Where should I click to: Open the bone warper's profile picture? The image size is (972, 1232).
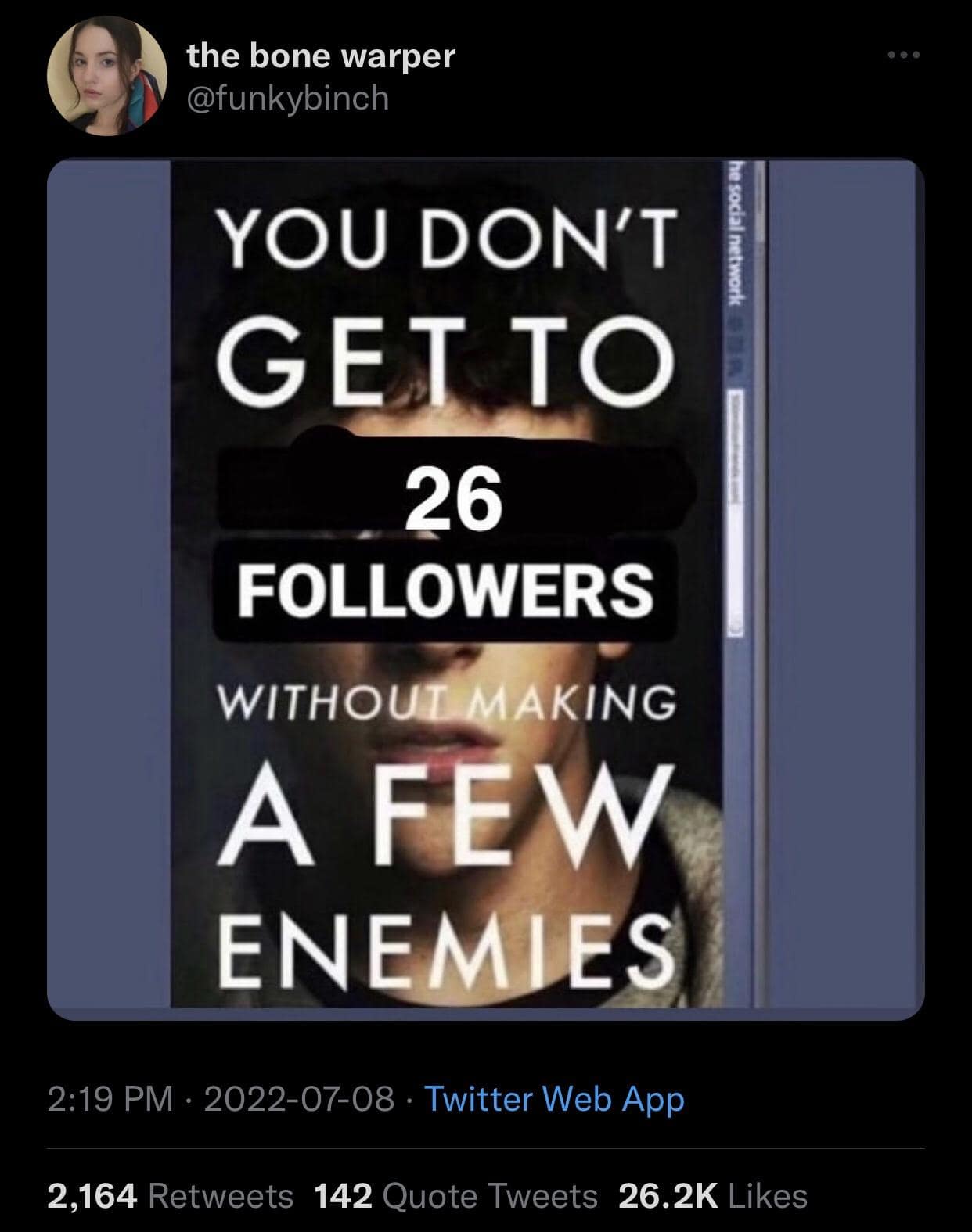106,77
